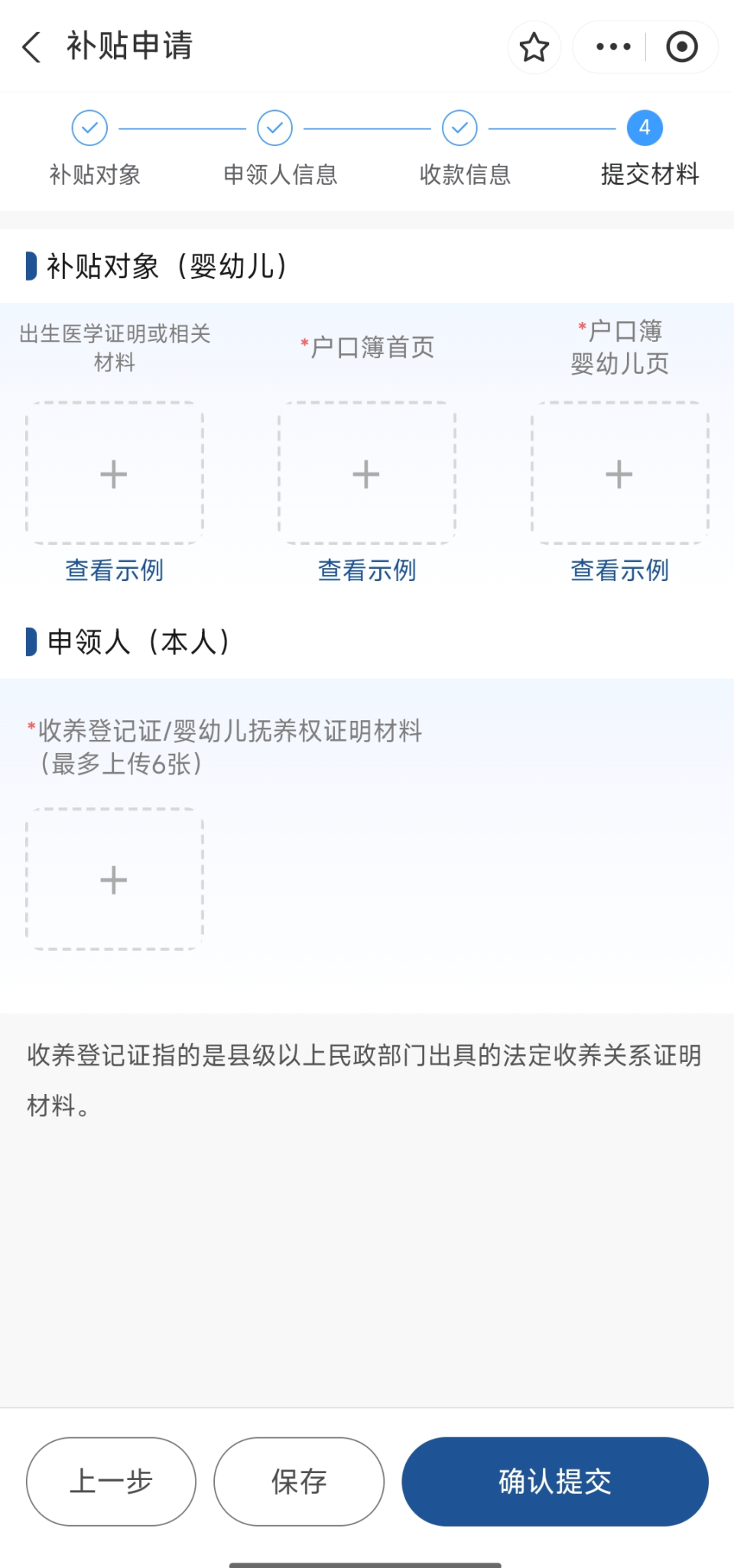The image size is (734, 1568).
Task: Go back from 补贴申请 page
Action: 32,47
